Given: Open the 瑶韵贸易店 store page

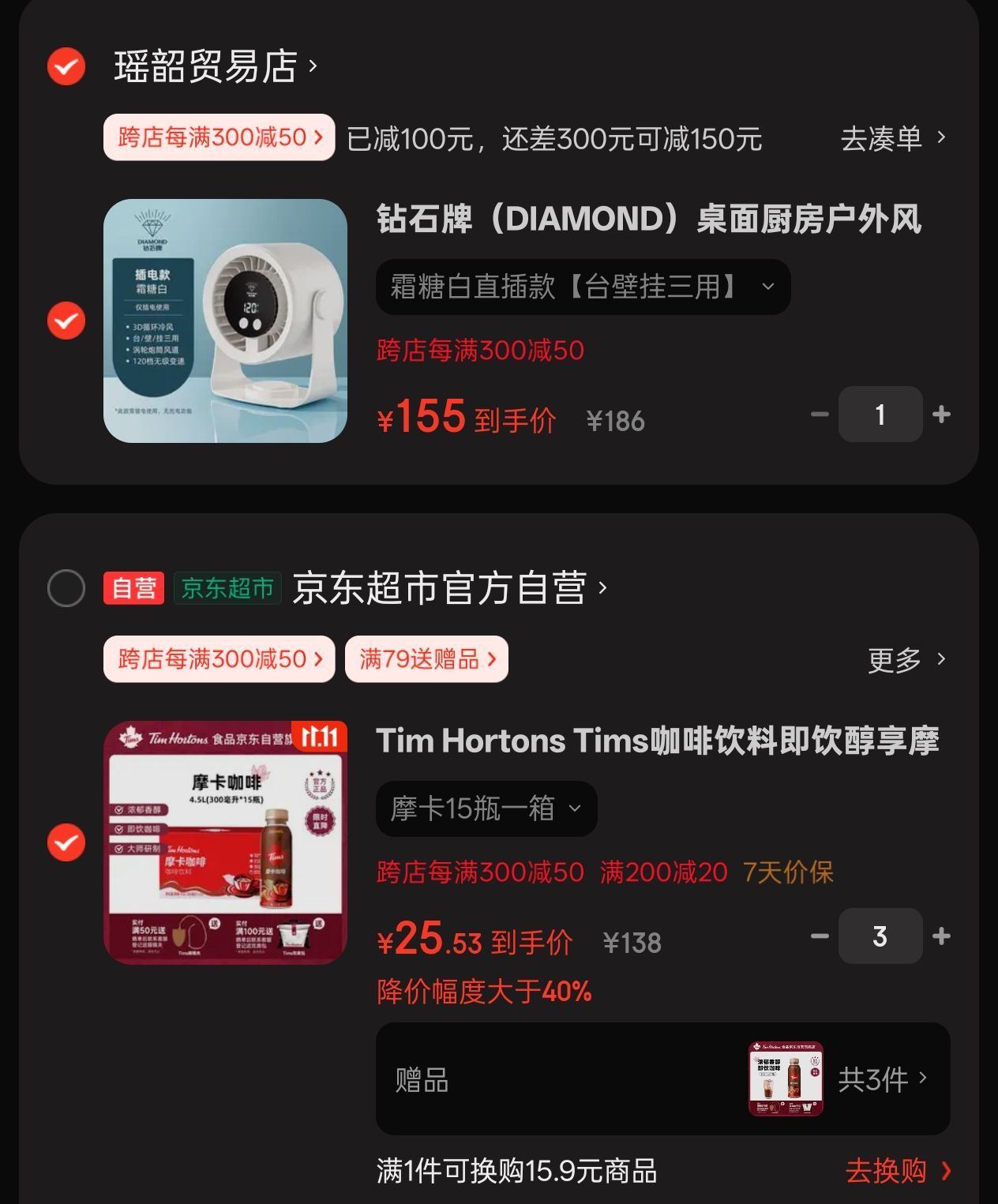Looking at the screenshot, I should point(215,66).
